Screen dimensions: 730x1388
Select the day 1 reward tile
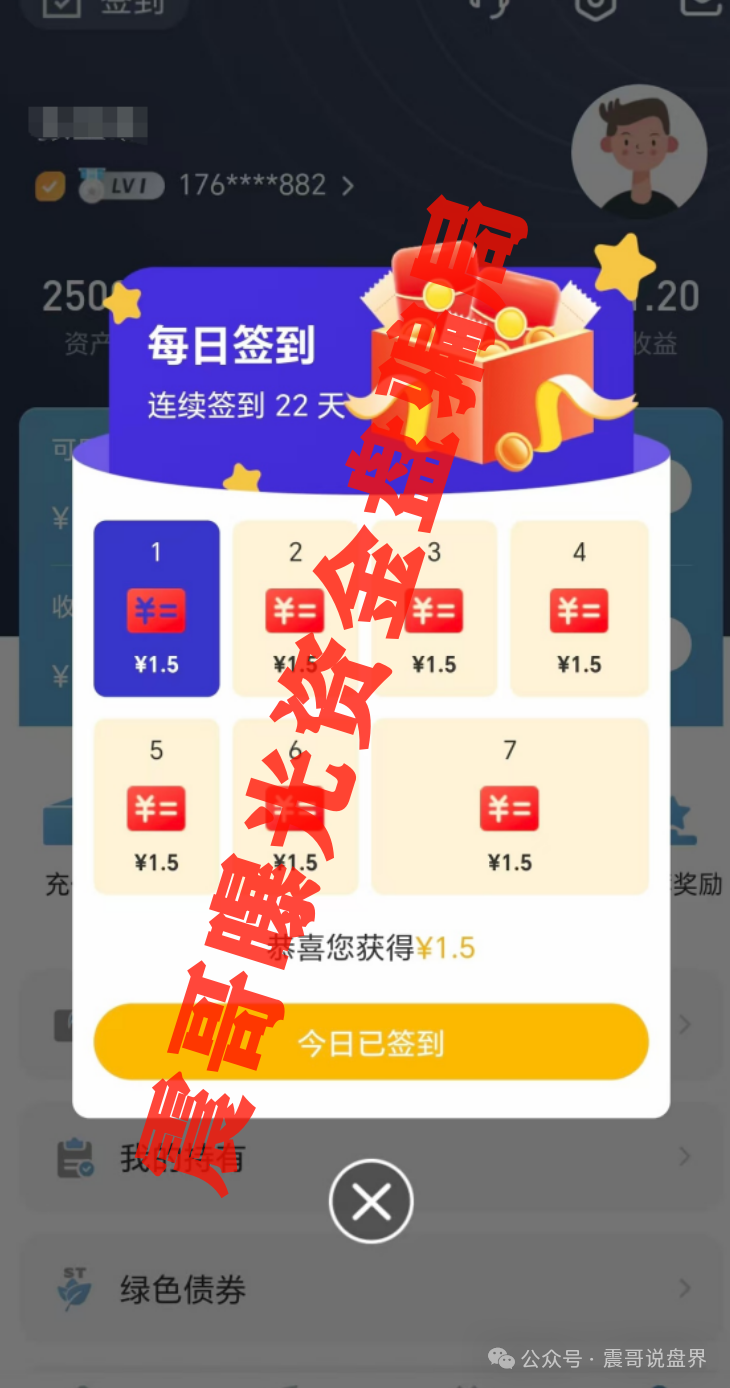click(157, 608)
